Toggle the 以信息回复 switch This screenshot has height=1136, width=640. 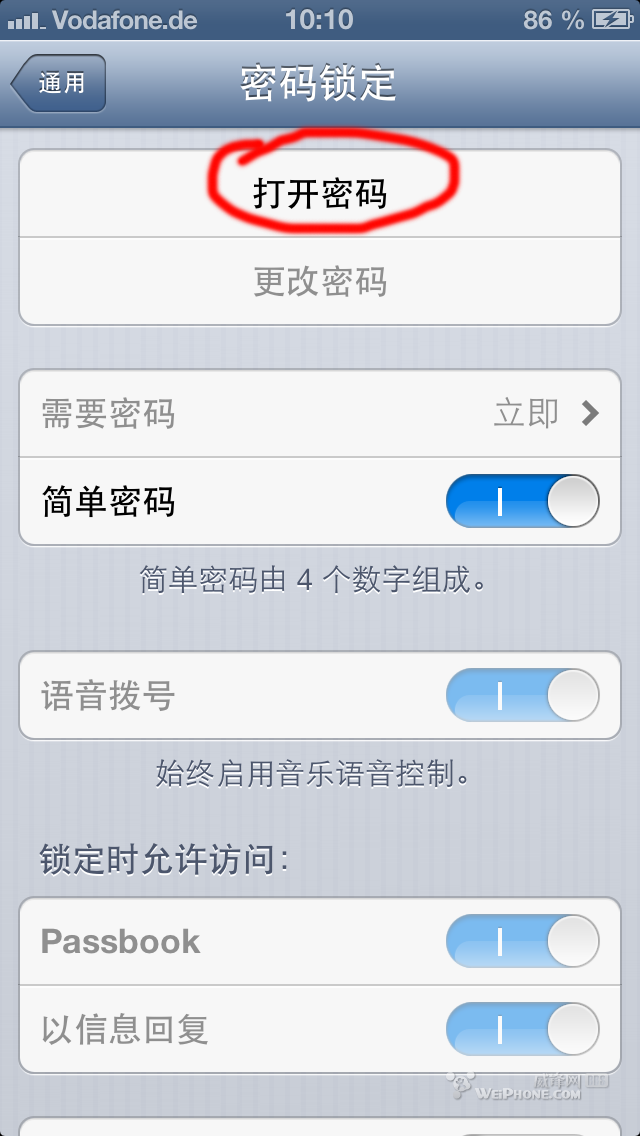(523, 1030)
